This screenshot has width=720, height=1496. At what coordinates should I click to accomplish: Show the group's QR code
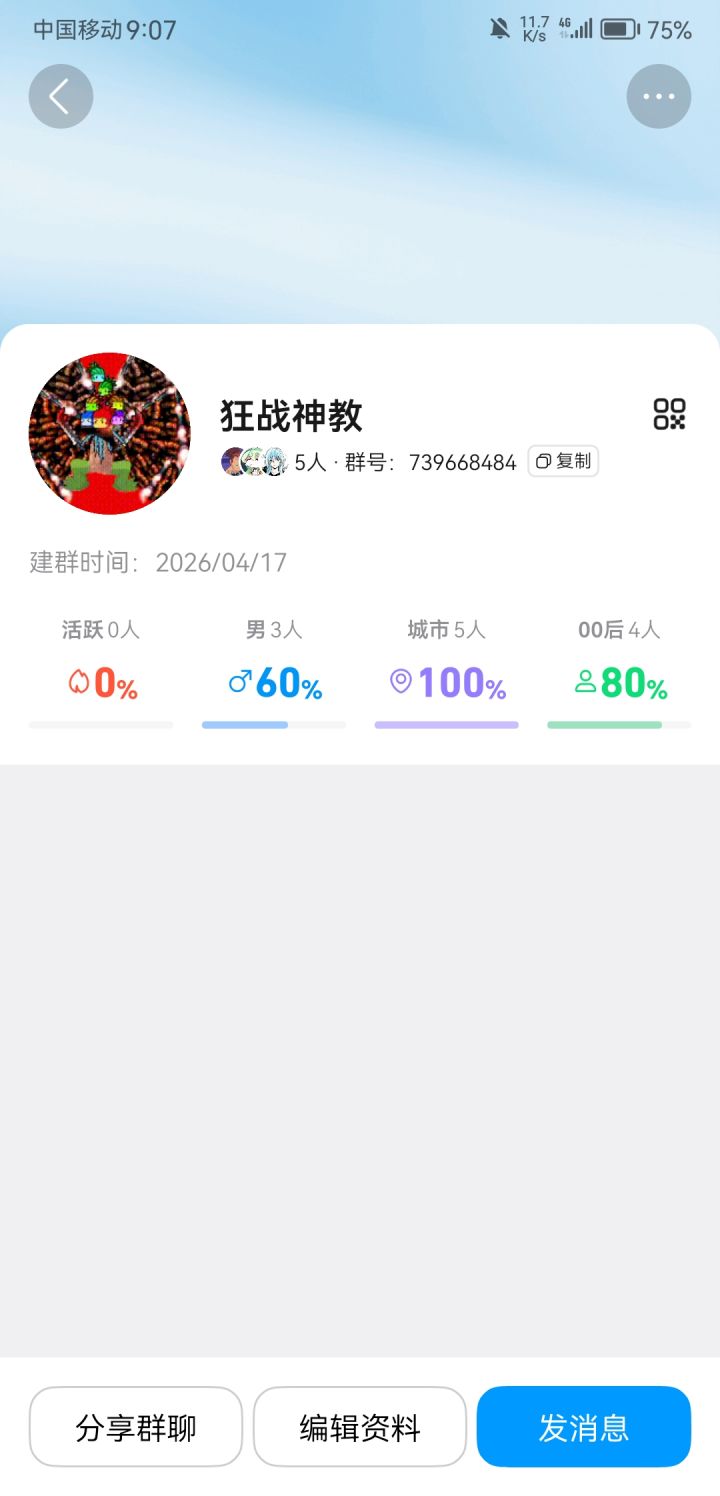pos(669,414)
